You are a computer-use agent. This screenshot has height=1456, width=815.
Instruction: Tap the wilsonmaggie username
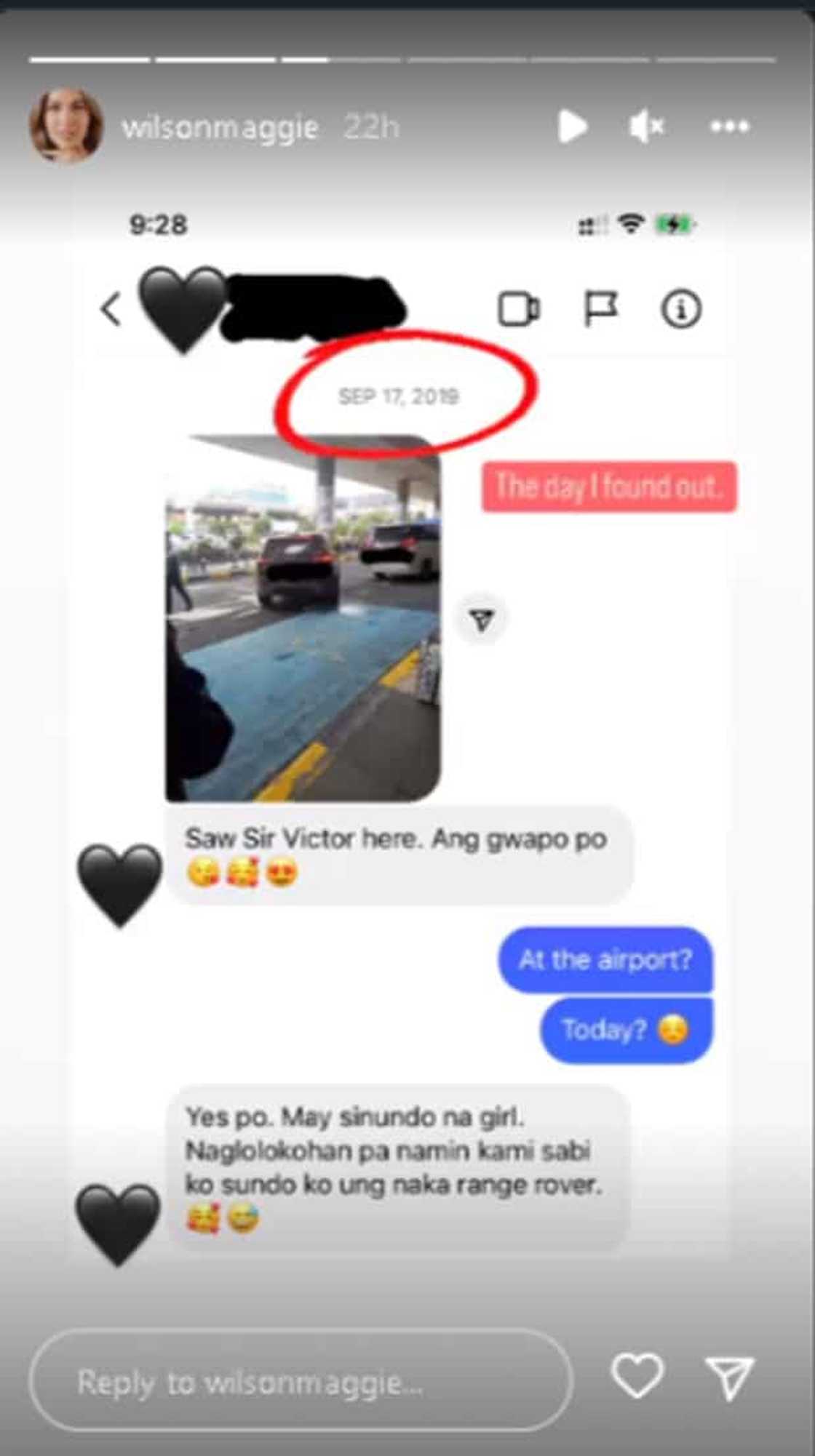(220, 128)
